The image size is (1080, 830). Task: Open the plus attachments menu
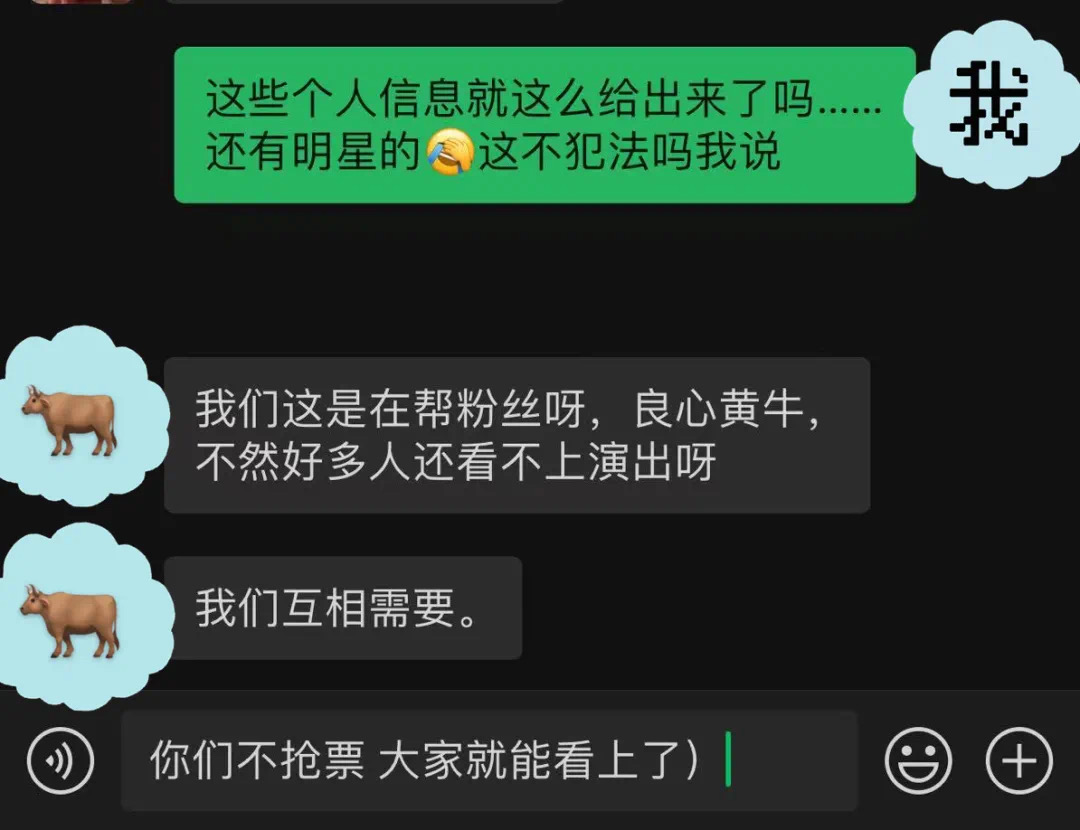pos(1019,762)
